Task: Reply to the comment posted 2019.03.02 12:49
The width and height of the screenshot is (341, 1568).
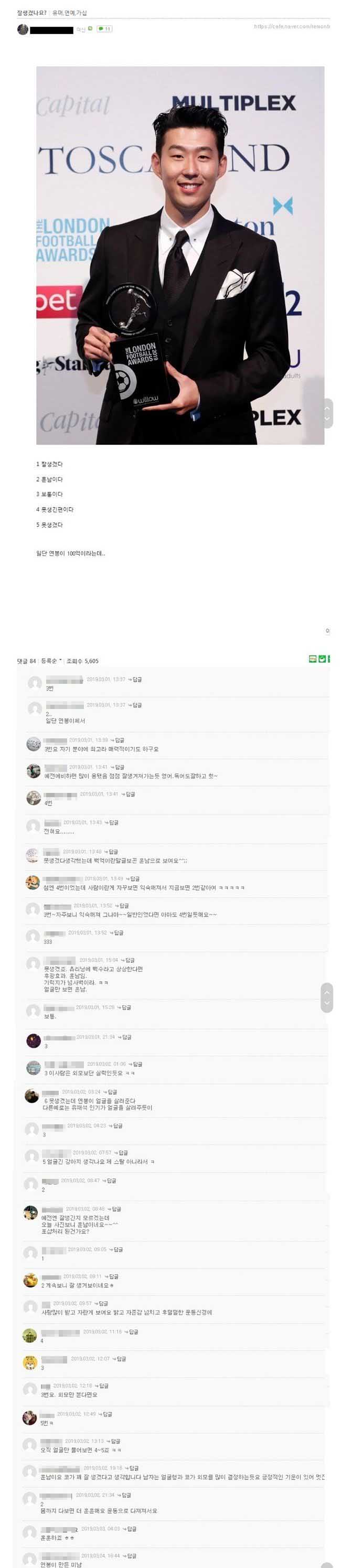Action: (106, 1414)
